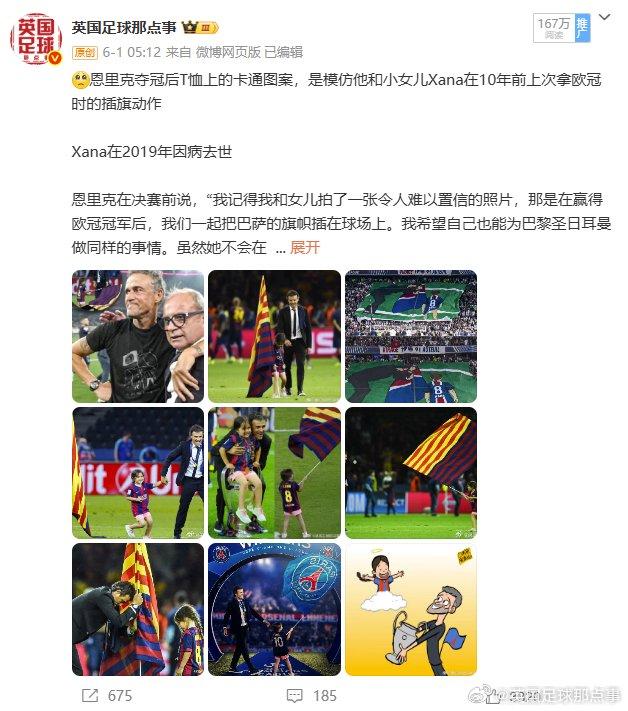Open the 英国足球那点事 profile avatar
628x711 pixels.
(x=37, y=35)
